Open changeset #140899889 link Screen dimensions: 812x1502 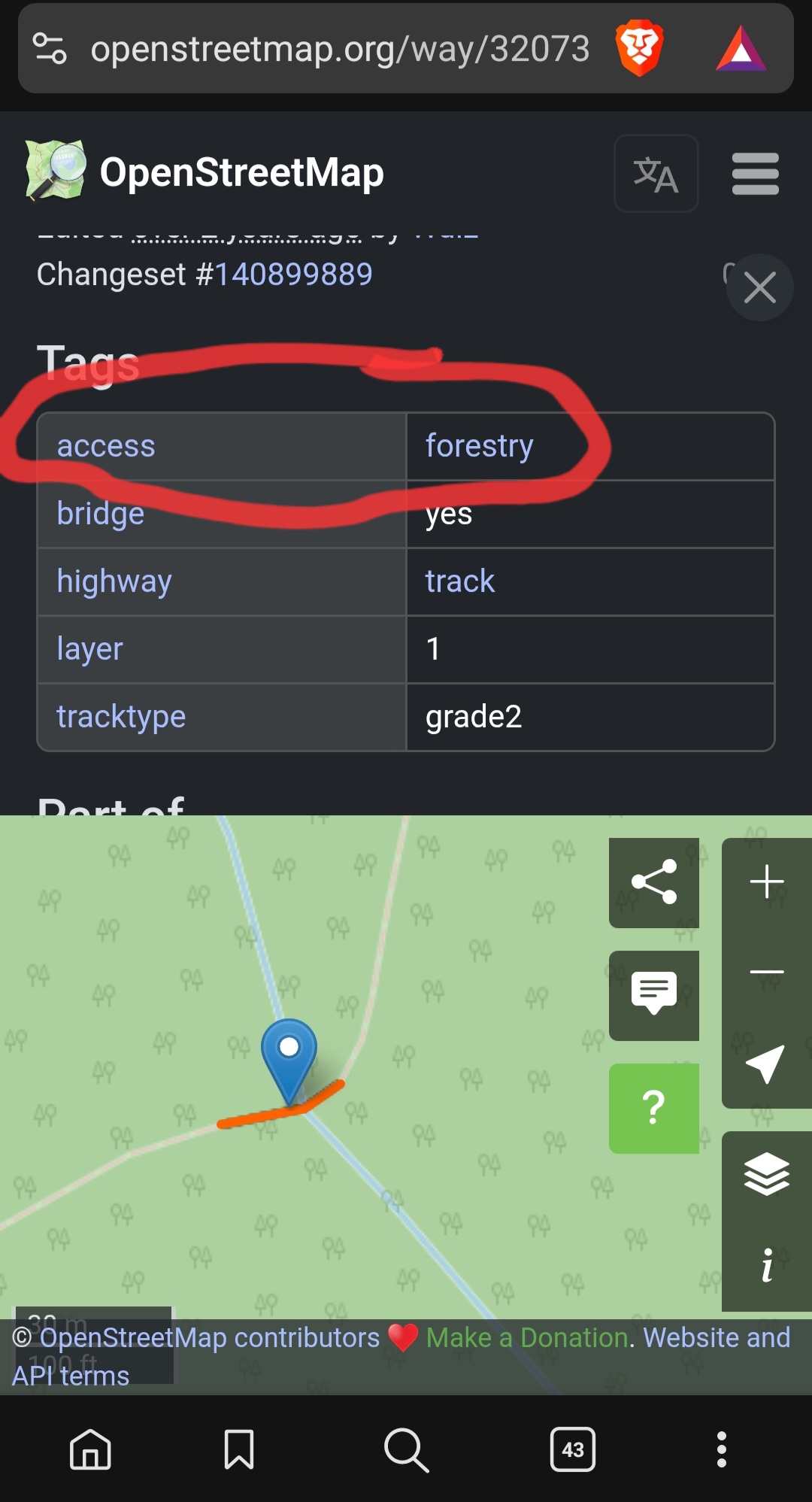[x=293, y=275]
